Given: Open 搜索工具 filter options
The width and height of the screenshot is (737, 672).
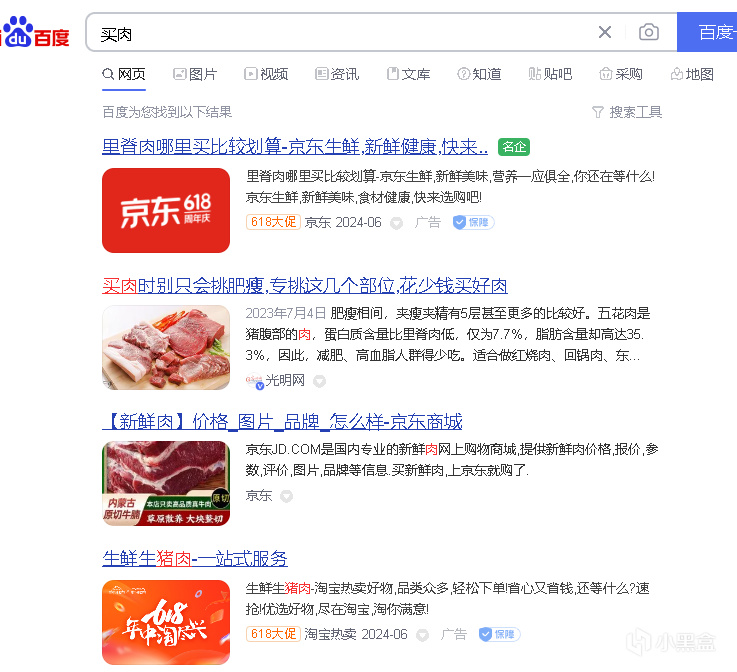Looking at the screenshot, I should (627, 112).
